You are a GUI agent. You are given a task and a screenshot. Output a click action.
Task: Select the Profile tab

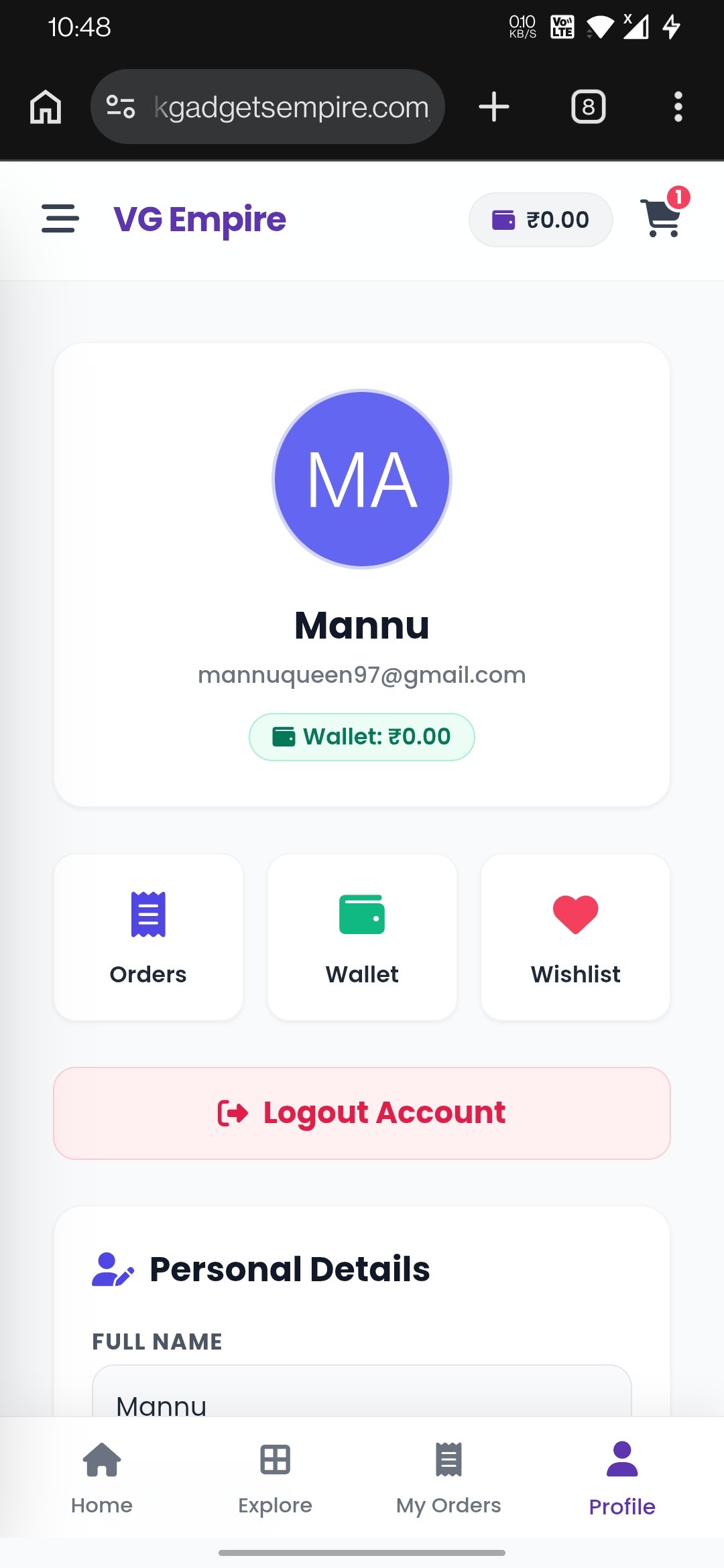point(622,1478)
